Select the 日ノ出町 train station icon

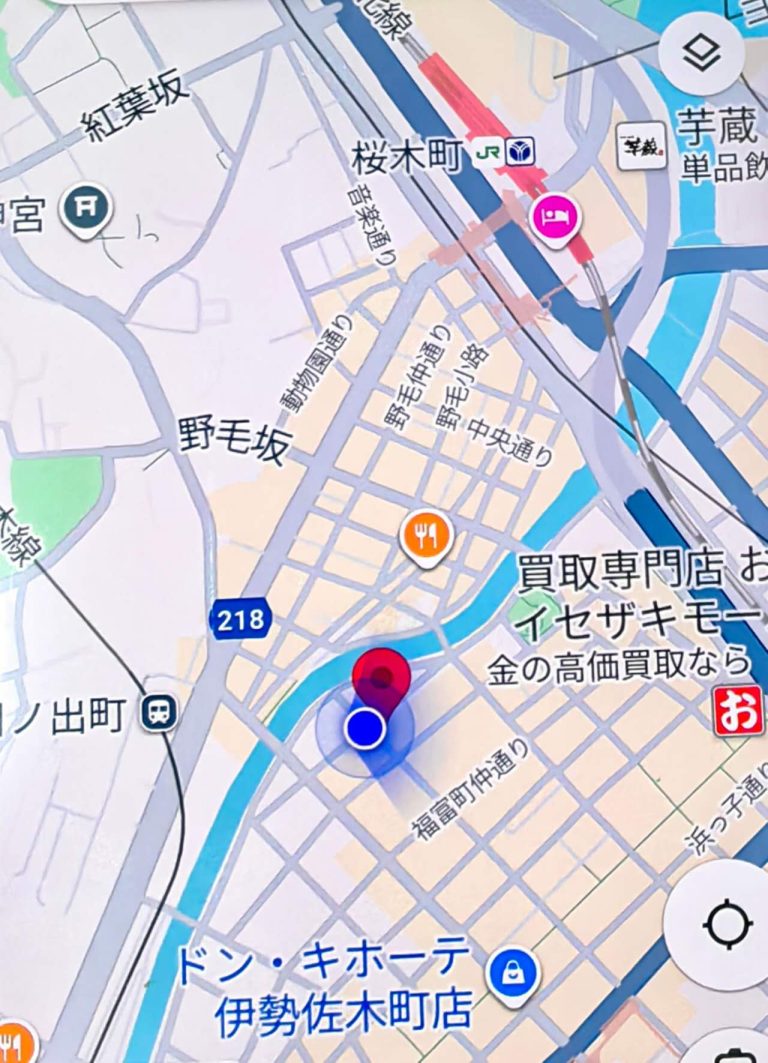(158, 713)
